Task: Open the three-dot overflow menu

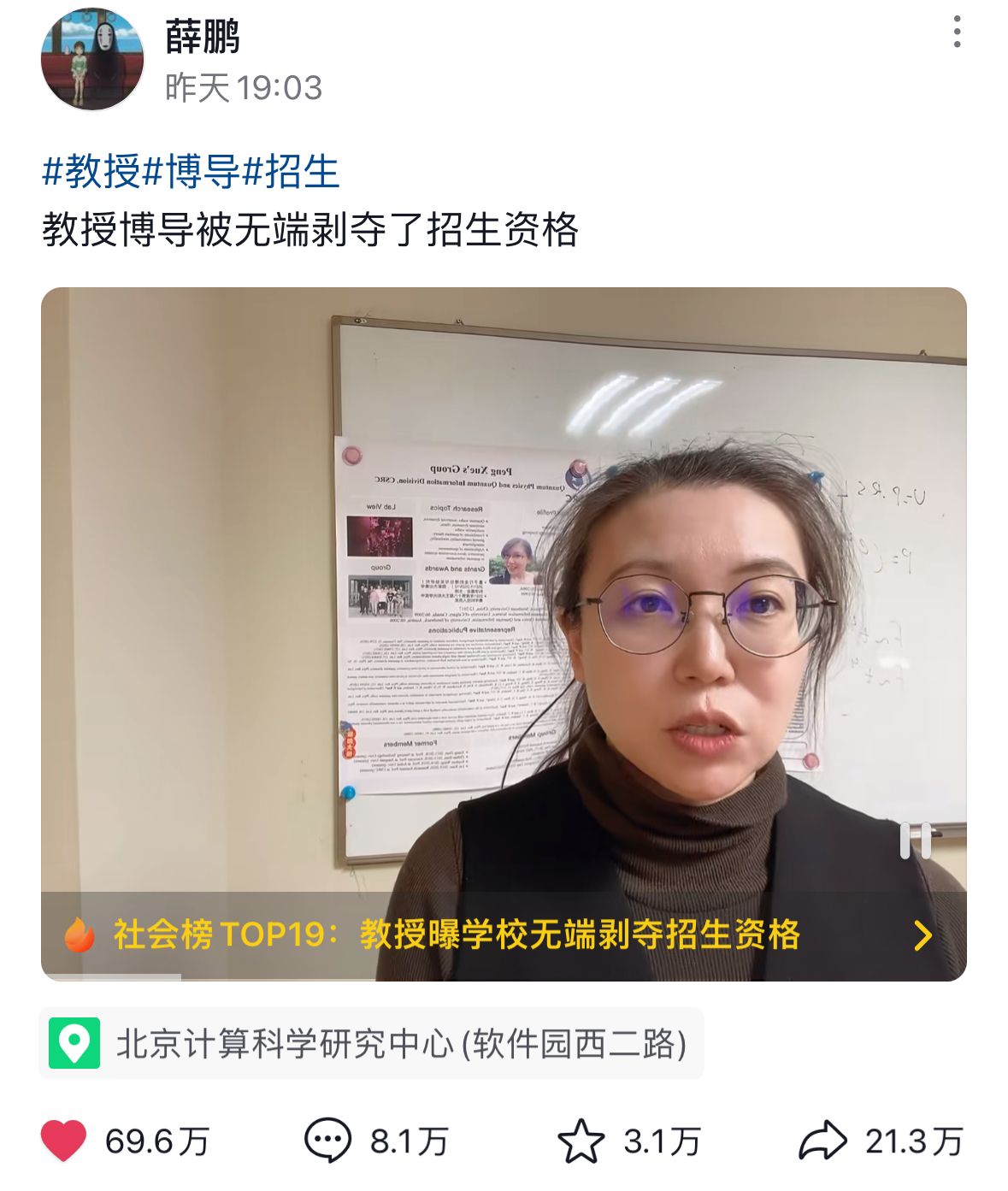Action: coord(957,32)
